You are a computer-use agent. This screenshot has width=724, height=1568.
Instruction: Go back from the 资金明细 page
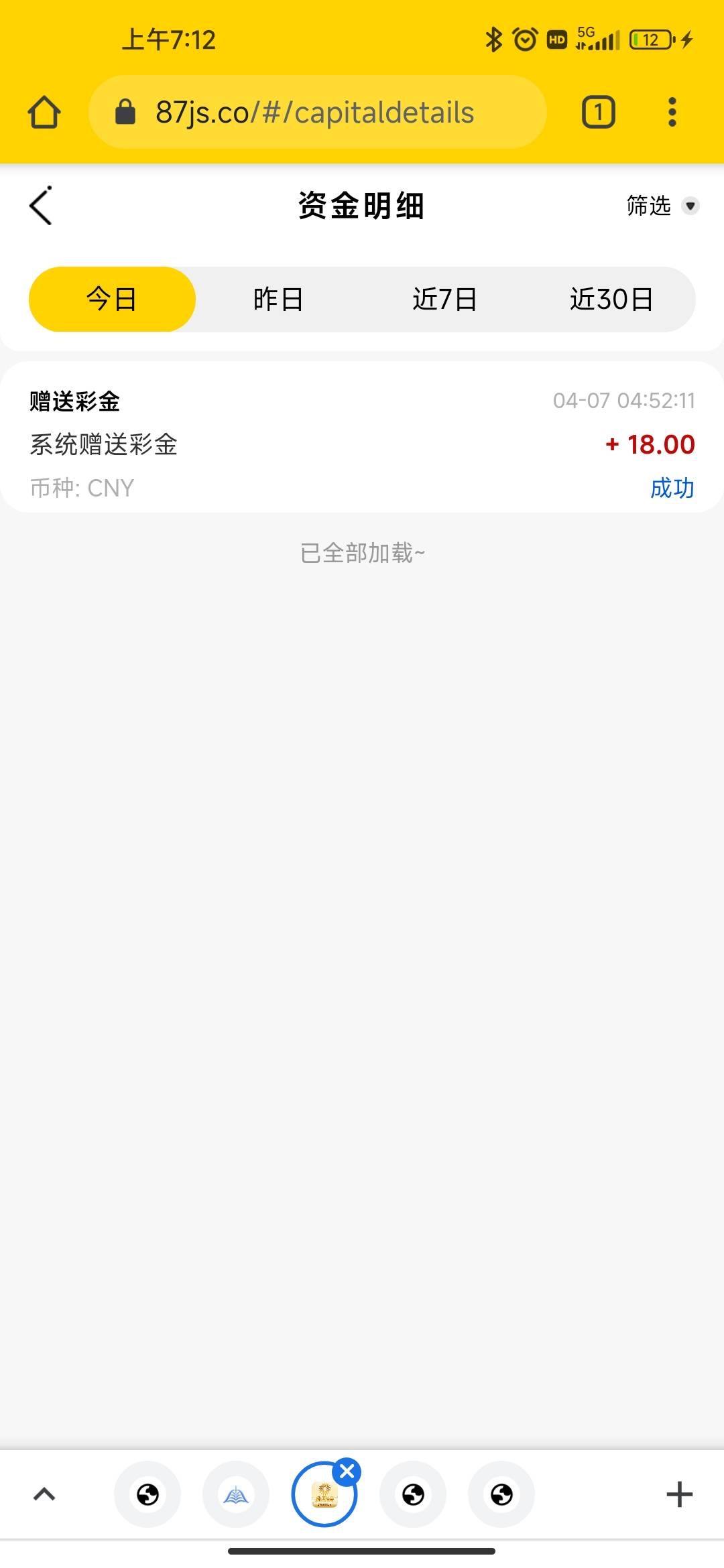pos(42,206)
